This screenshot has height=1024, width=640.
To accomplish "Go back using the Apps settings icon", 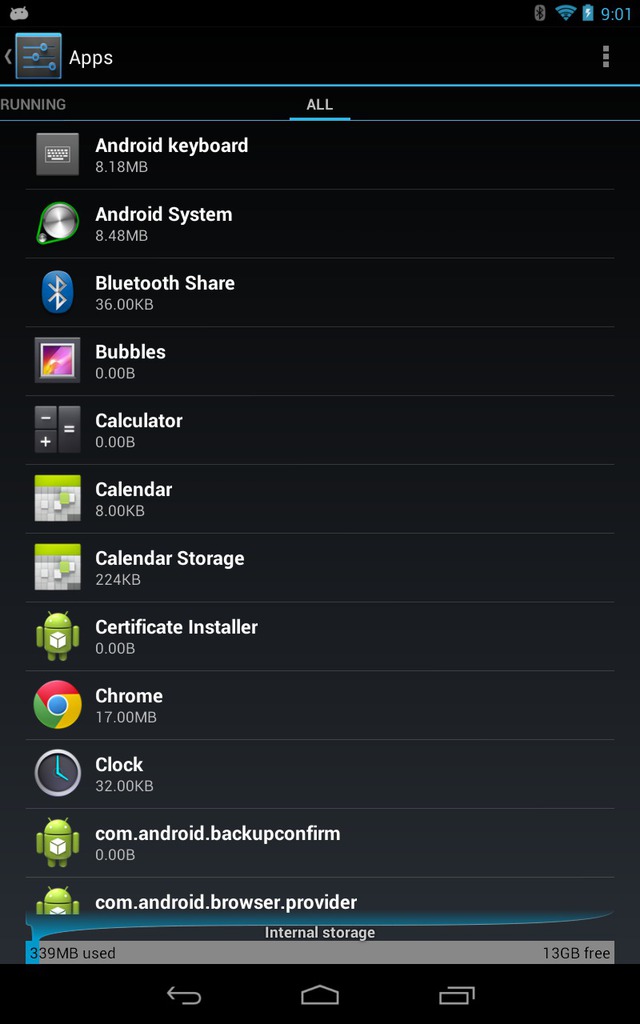I will (33, 56).
